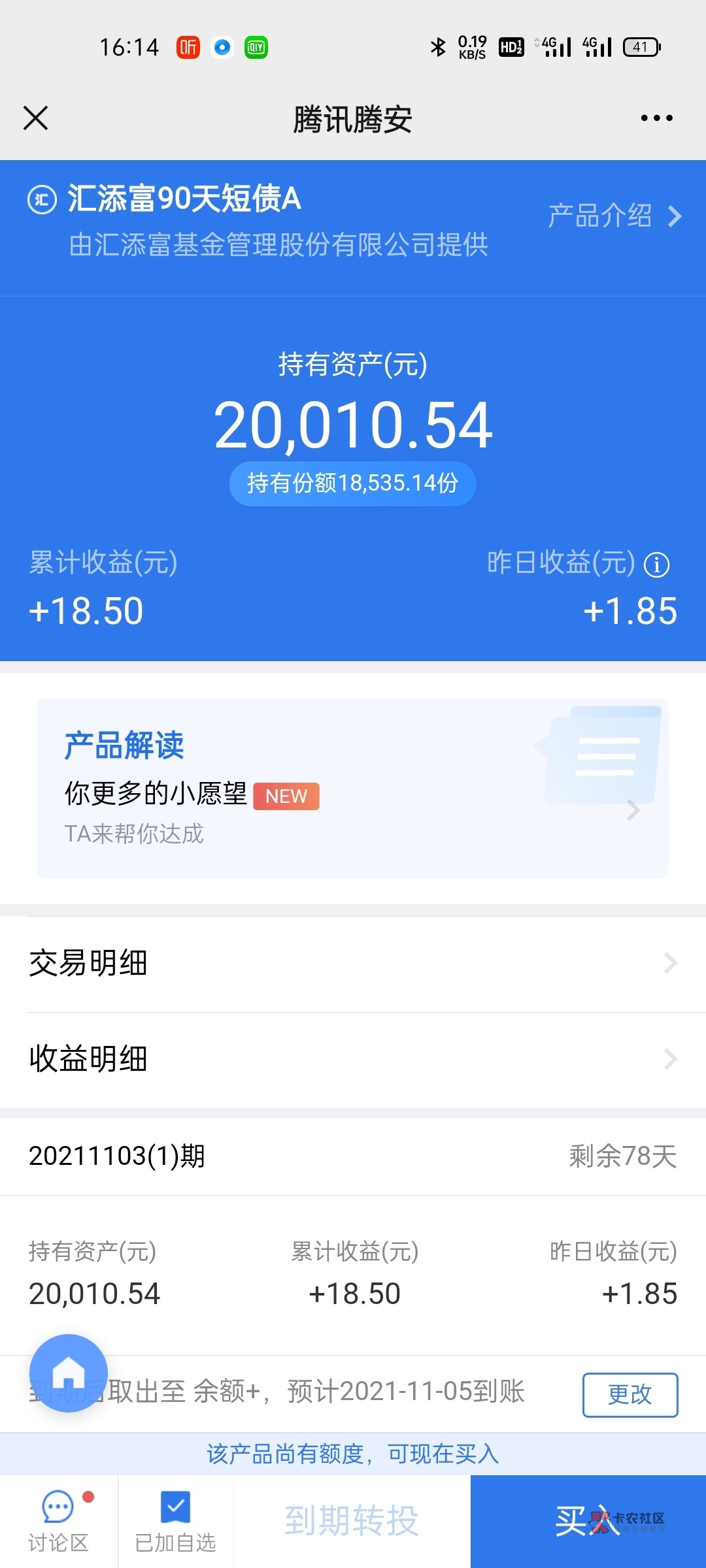Screen dimensions: 706x1568
Task: Show info about 昨日收益
Action: click(657, 565)
